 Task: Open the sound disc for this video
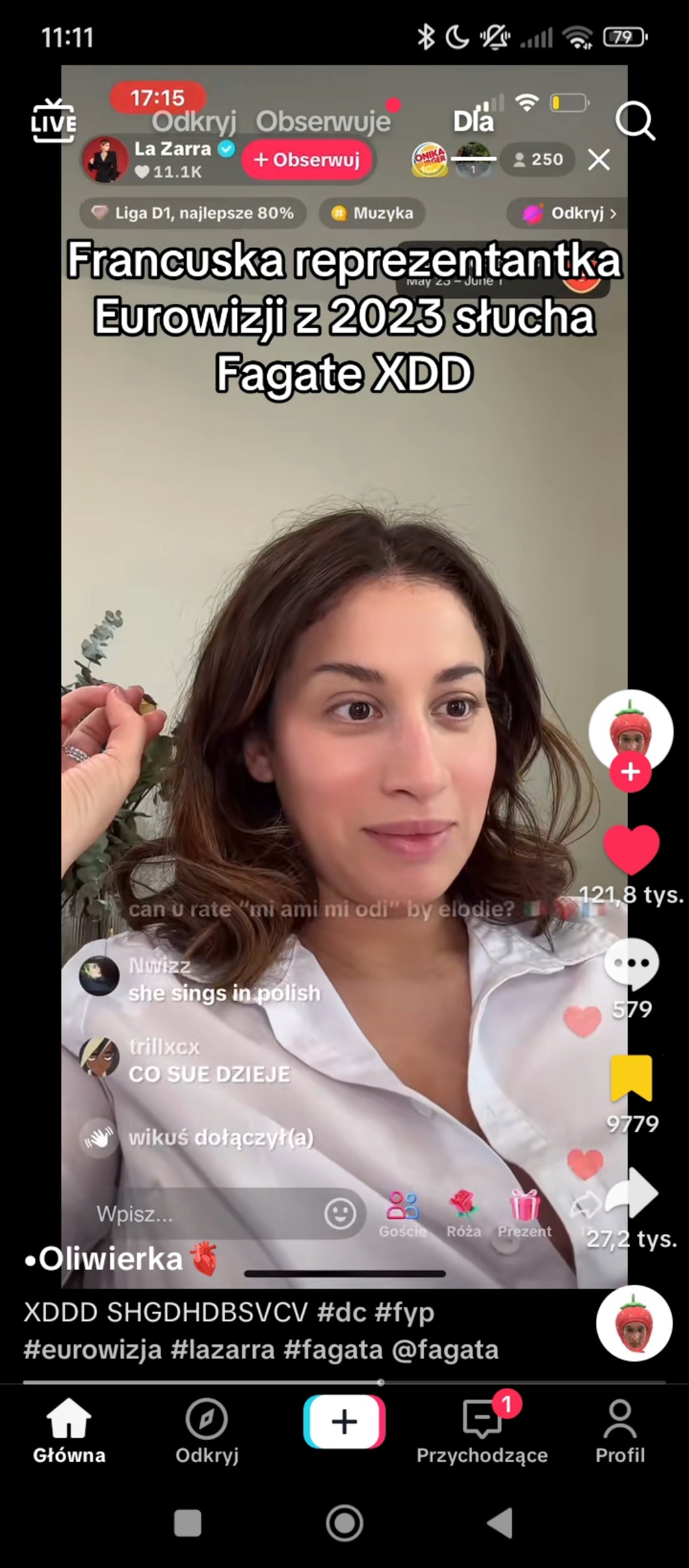pyautogui.click(x=634, y=1323)
